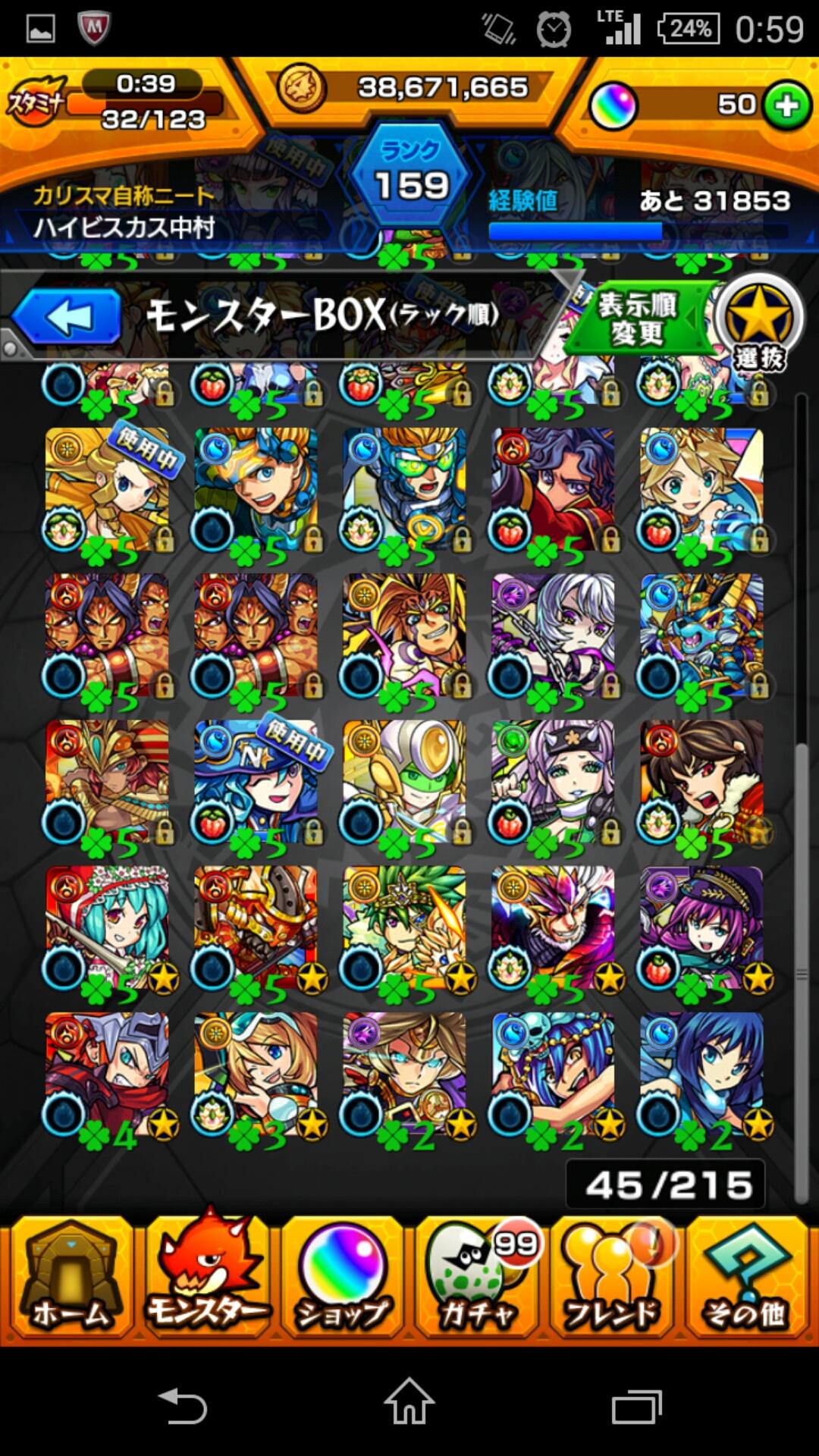Open the 表示順変更 sort order button
This screenshot has height=1456, width=819.
[x=639, y=319]
